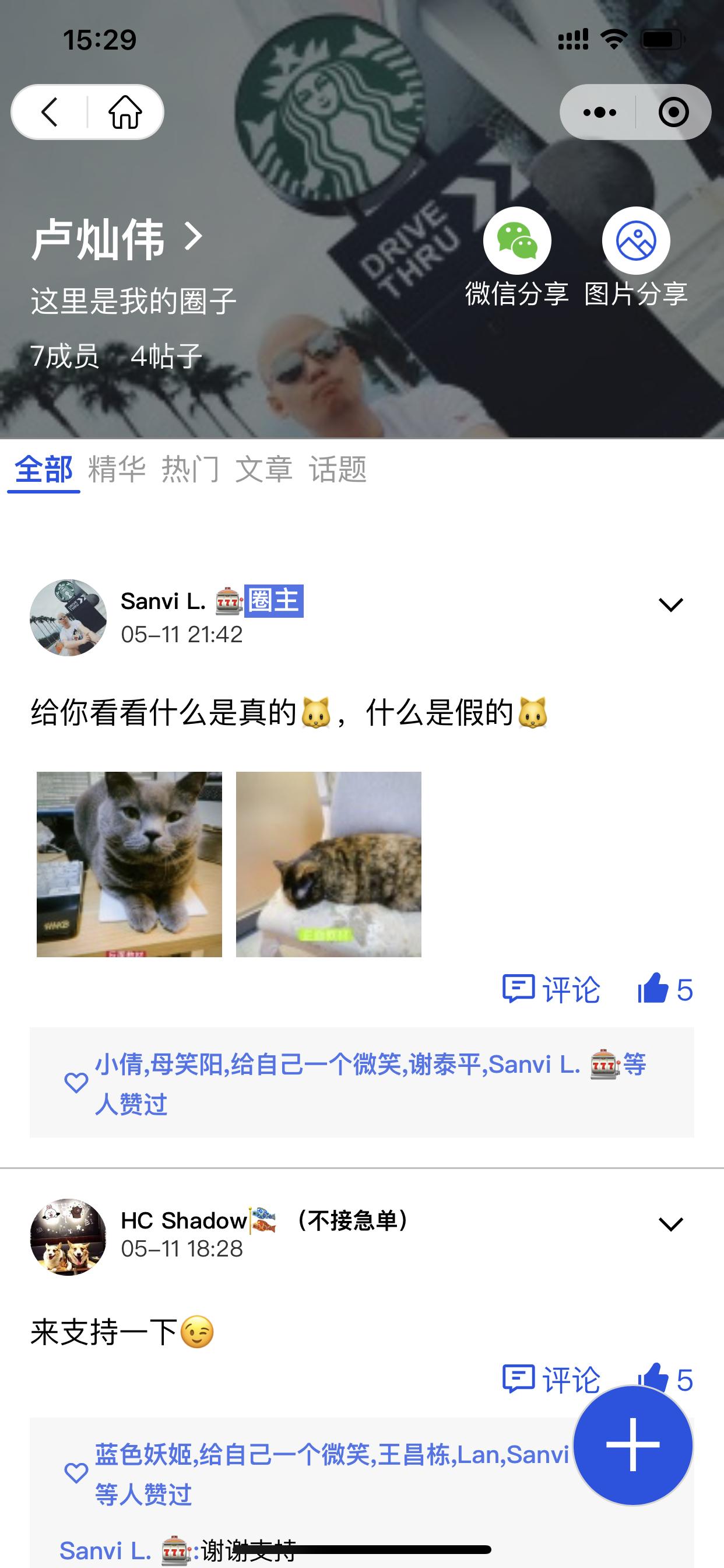Viewport: 724px width, 1568px height.
Task: Switch to the 全部 tab
Action: click(x=44, y=470)
